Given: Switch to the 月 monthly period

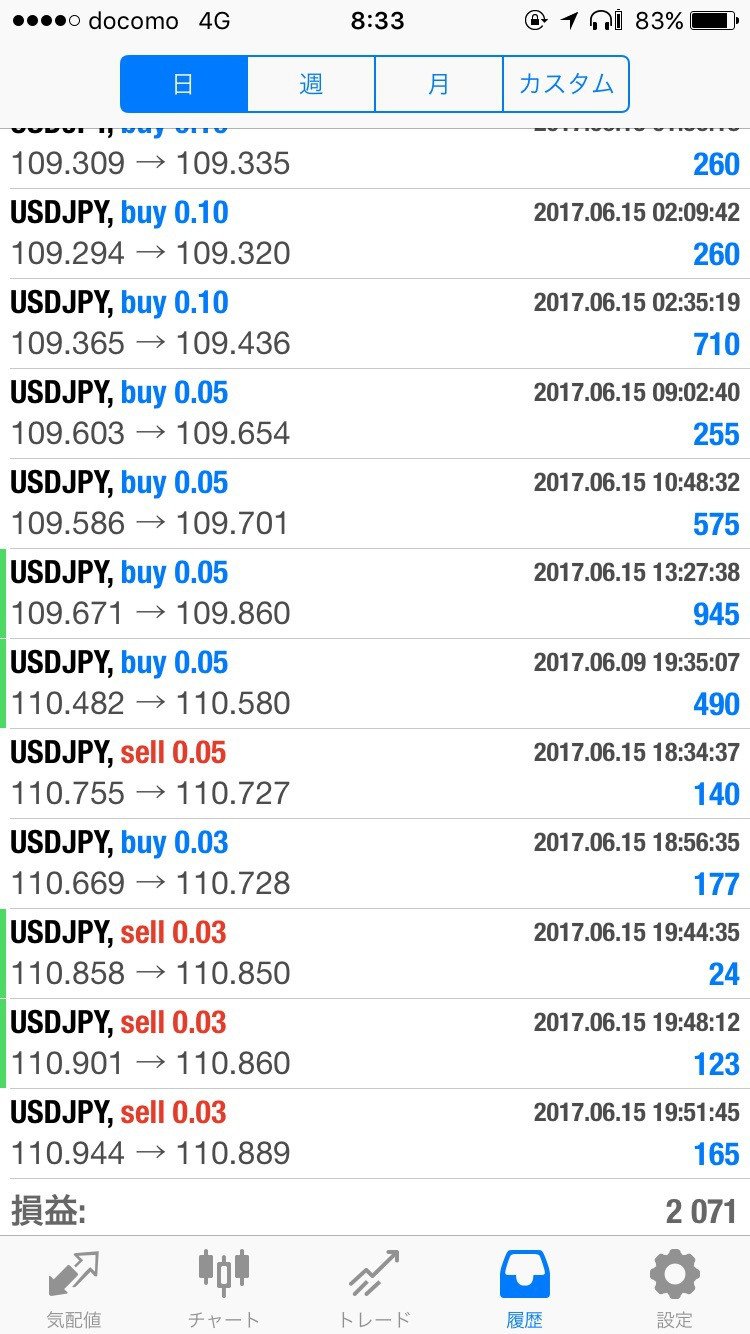Looking at the screenshot, I should point(438,84).
